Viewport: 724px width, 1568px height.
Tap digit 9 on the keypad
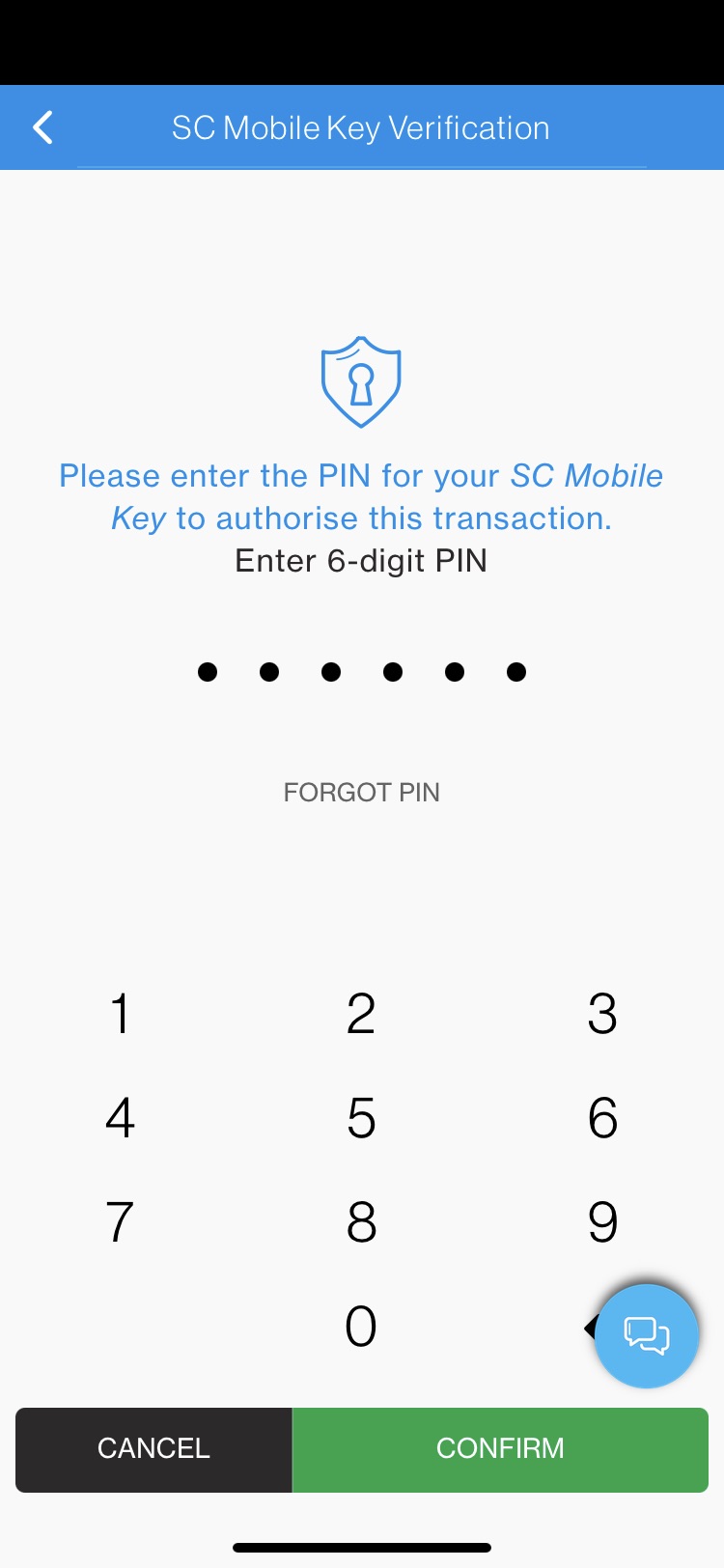pos(602,1221)
